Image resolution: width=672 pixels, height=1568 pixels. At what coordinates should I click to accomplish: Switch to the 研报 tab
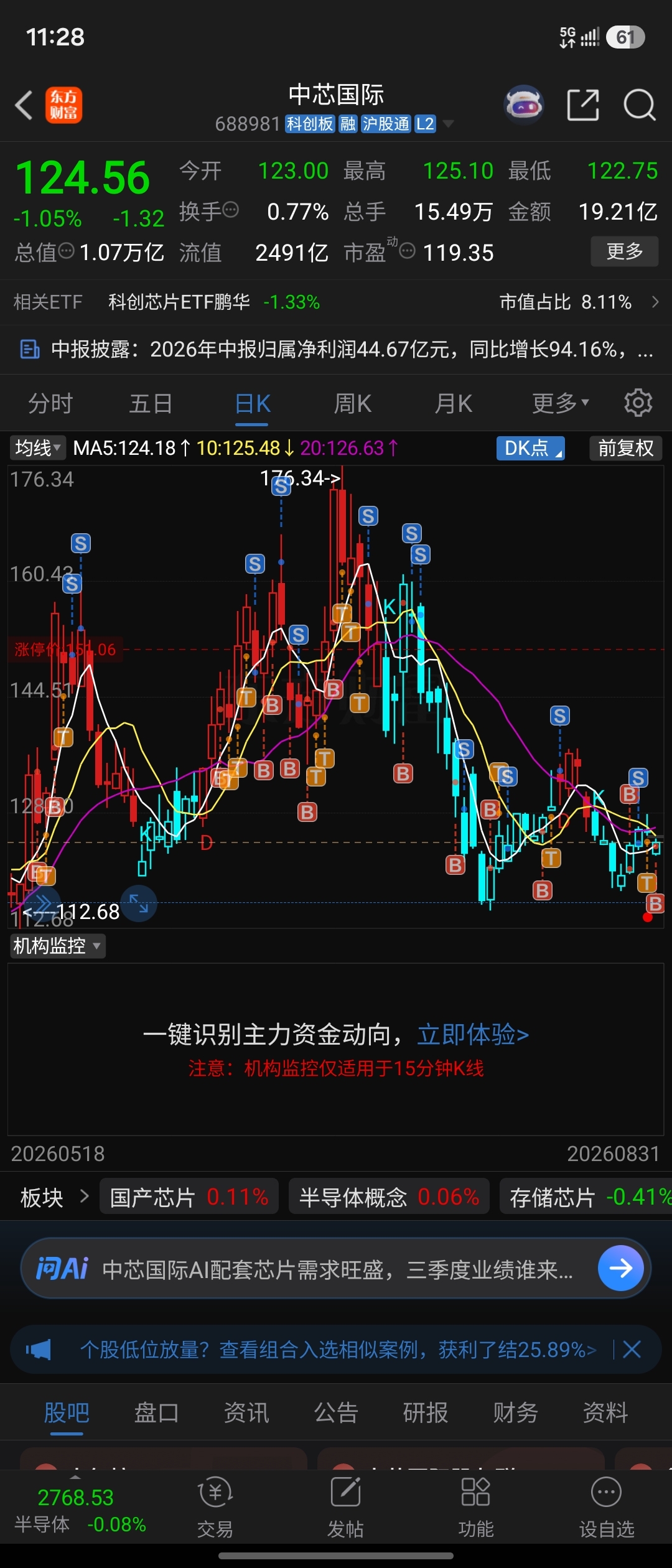coord(426,1412)
